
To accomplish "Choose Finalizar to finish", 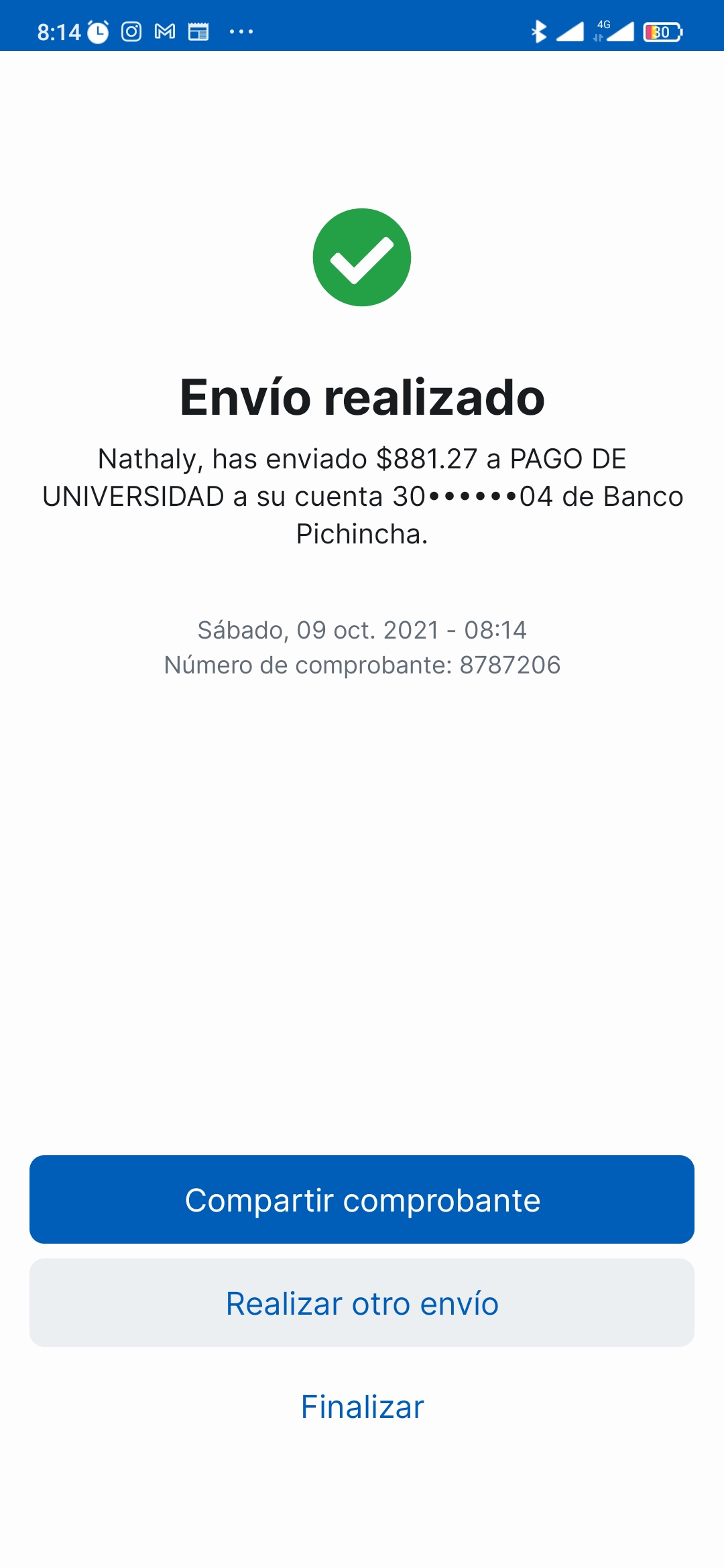I will [362, 1407].
